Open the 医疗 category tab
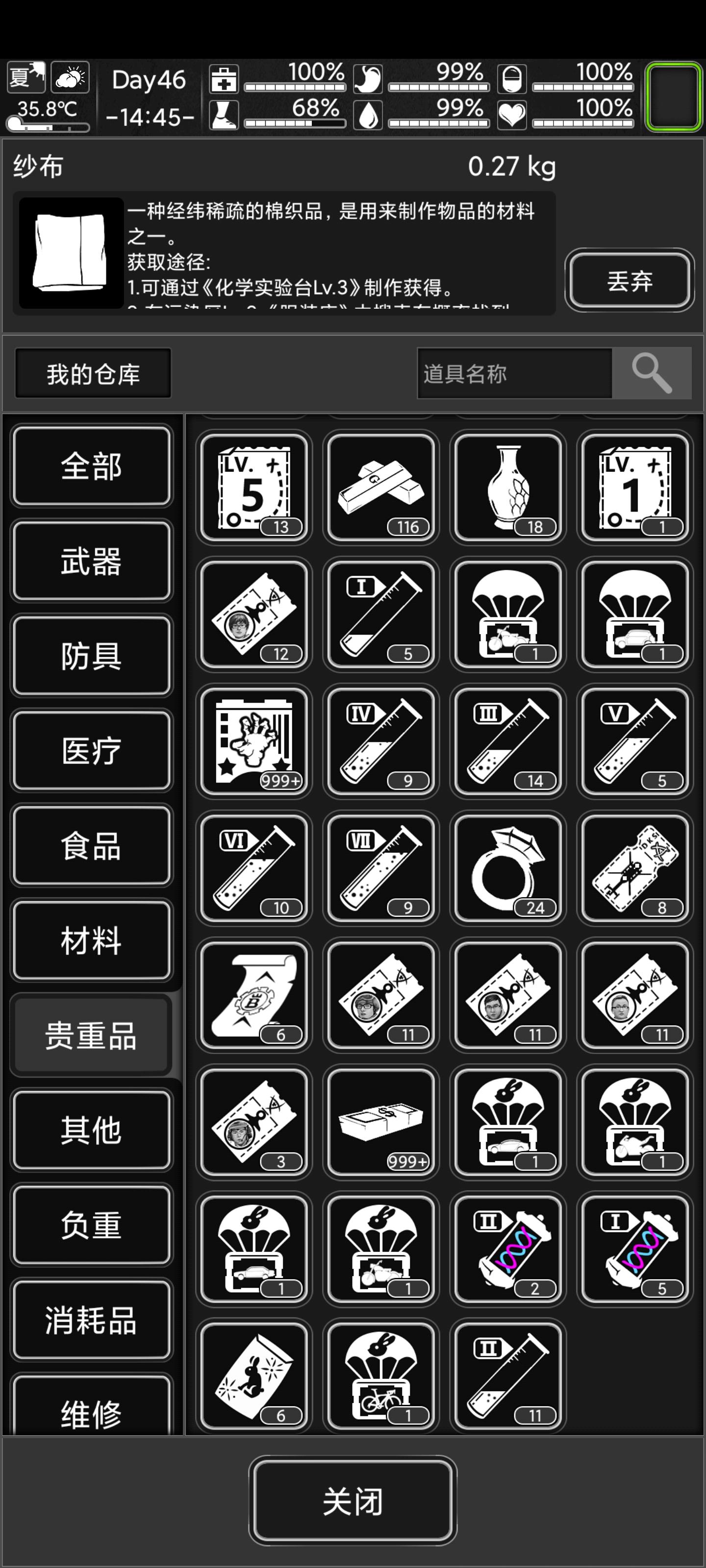706x1568 pixels. pyautogui.click(x=91, y=751)
